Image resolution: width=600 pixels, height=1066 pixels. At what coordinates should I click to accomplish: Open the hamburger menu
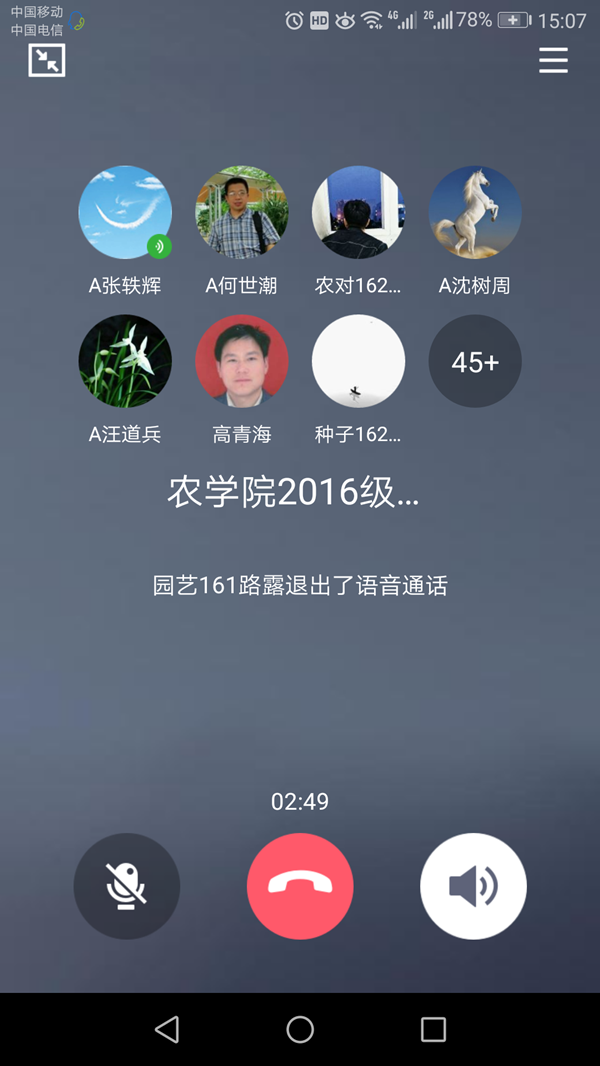[x=553, y=61]
